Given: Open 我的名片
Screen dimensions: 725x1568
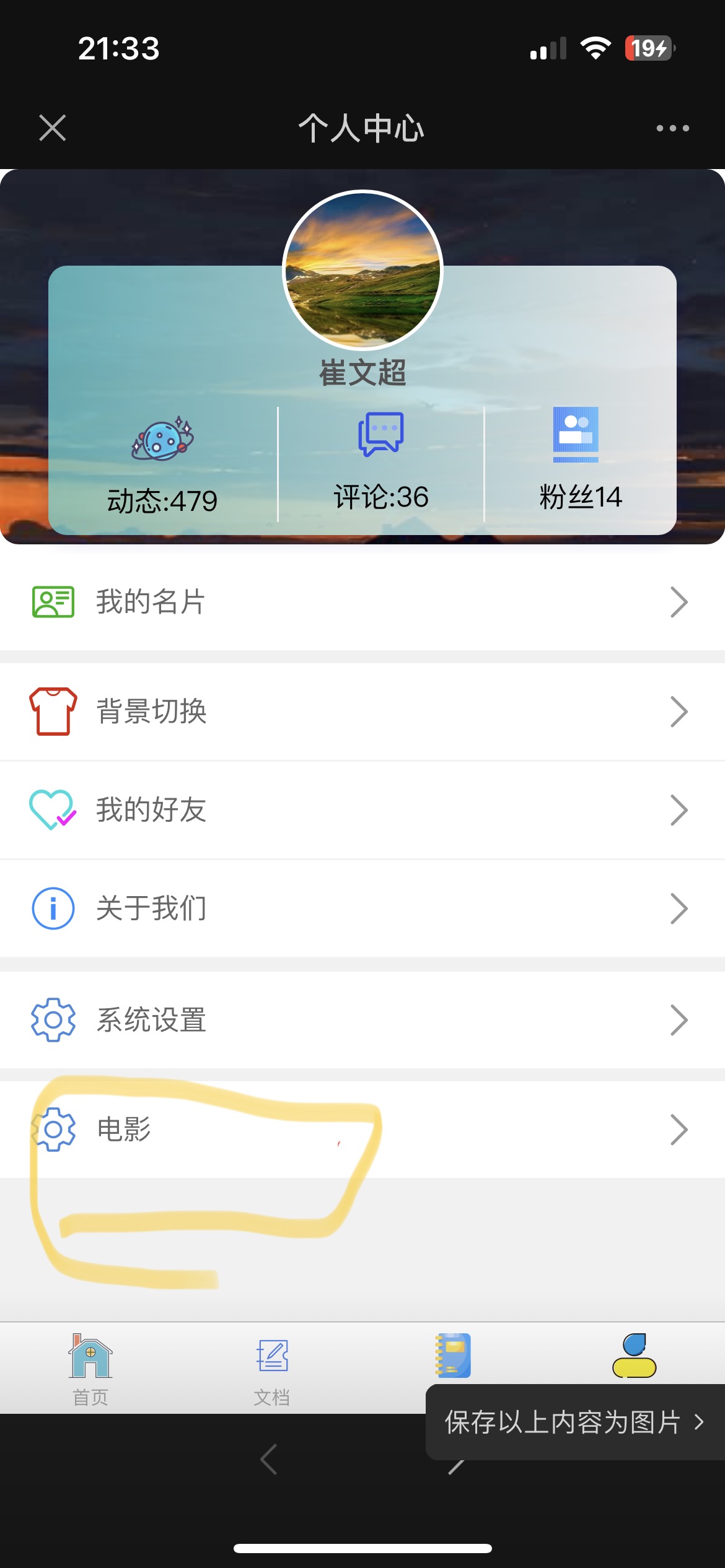Looking at the screenshot, I should [362, 602].
